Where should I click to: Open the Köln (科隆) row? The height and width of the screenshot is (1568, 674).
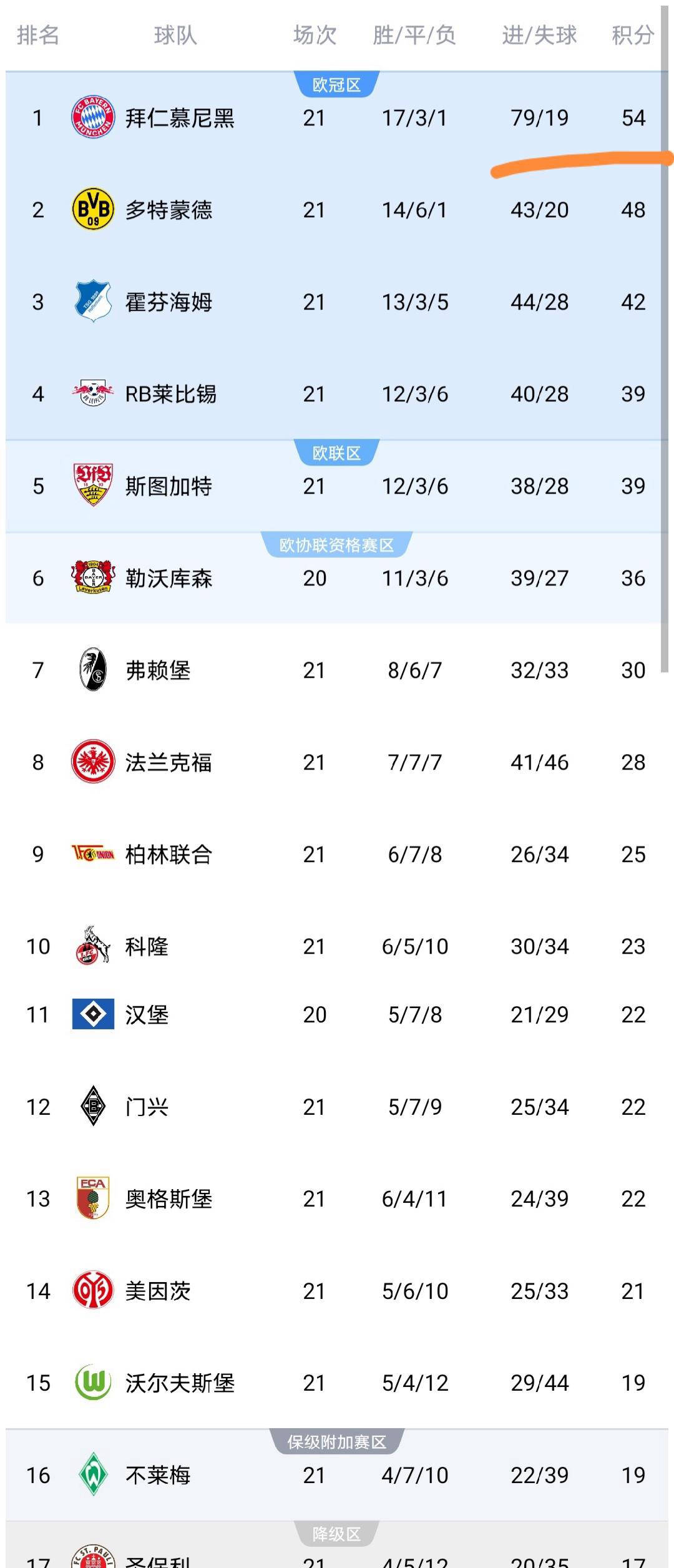[x=147, y=946]
